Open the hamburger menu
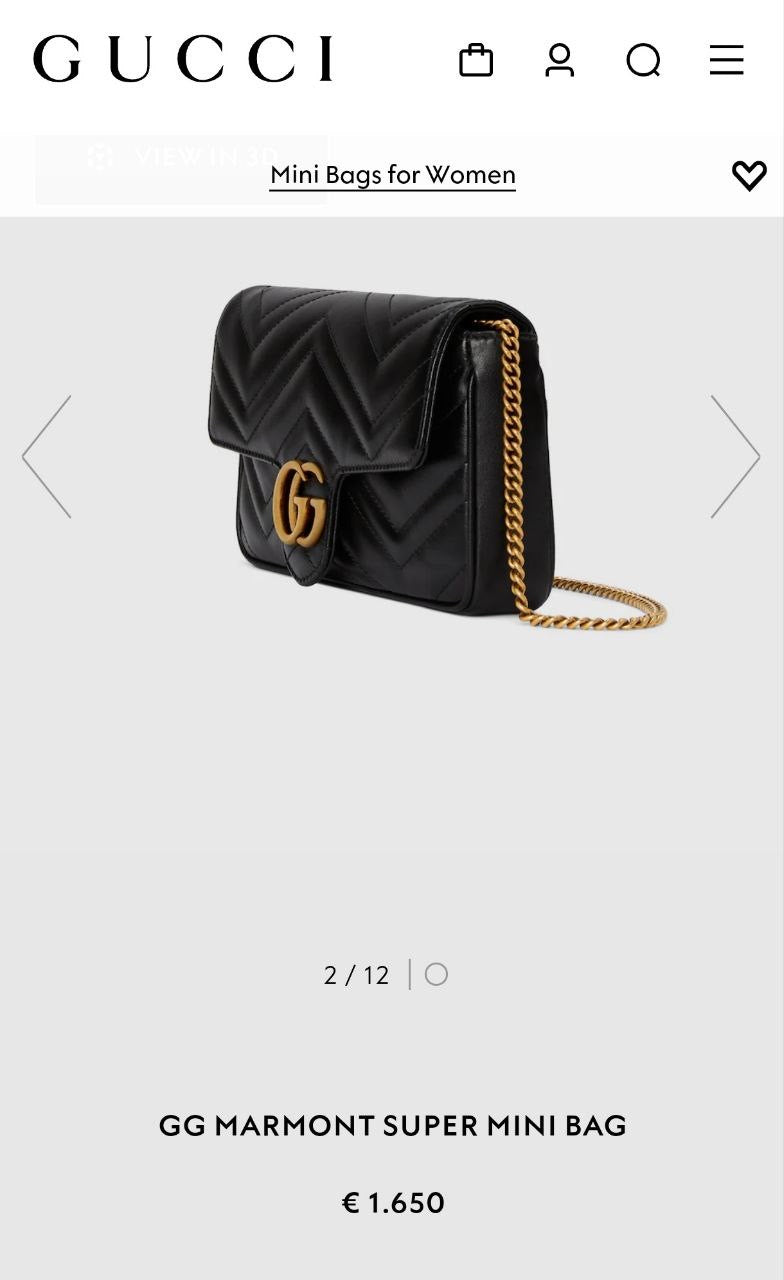This screenshot has height=1280, width=784. 727,60
